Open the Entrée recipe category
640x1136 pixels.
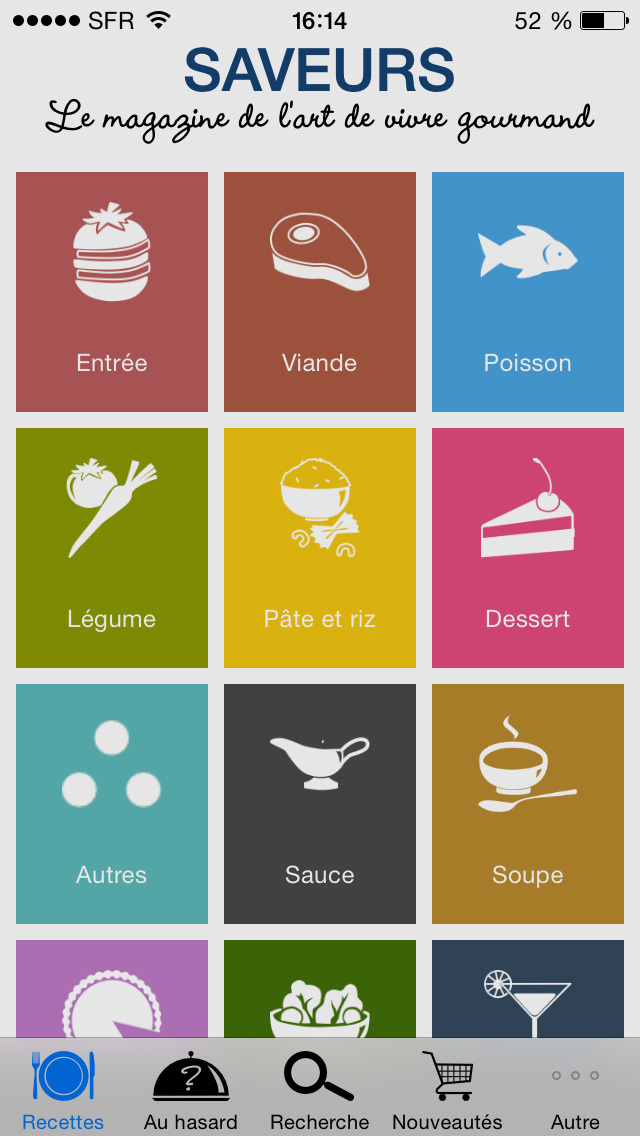click(112, 291)
